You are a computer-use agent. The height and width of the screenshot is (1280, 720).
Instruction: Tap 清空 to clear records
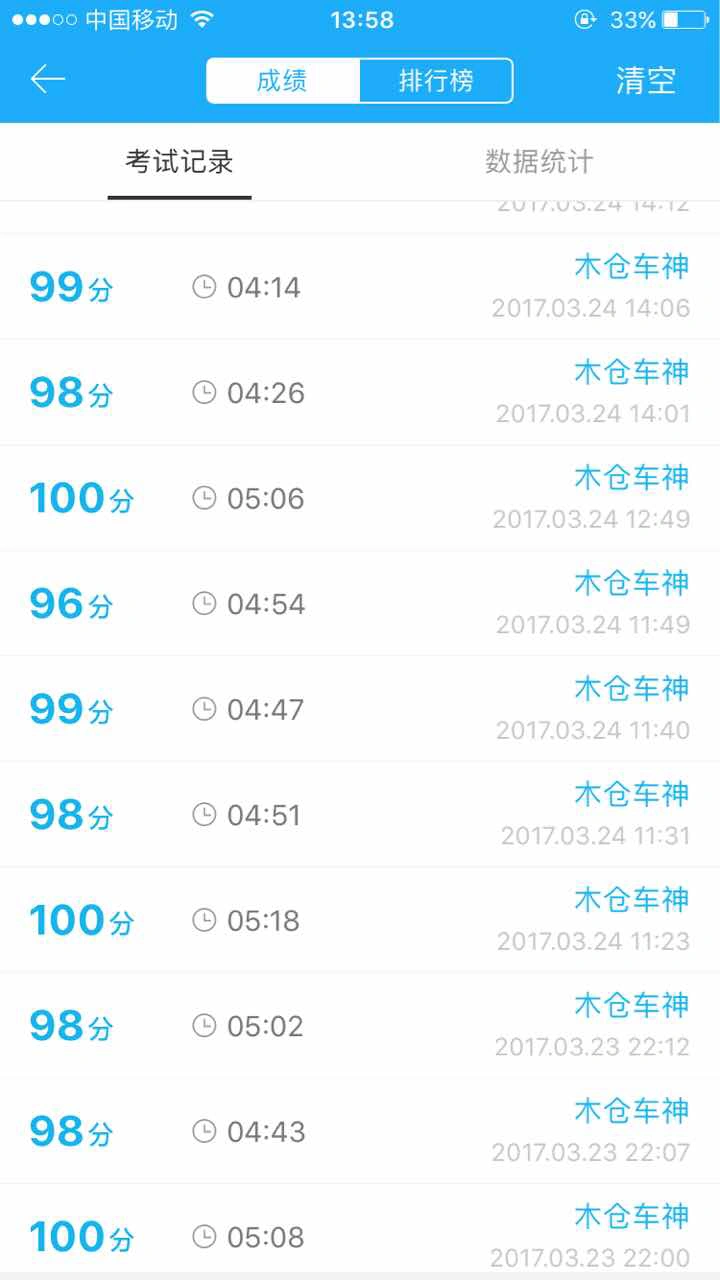(x=646, y=81)
